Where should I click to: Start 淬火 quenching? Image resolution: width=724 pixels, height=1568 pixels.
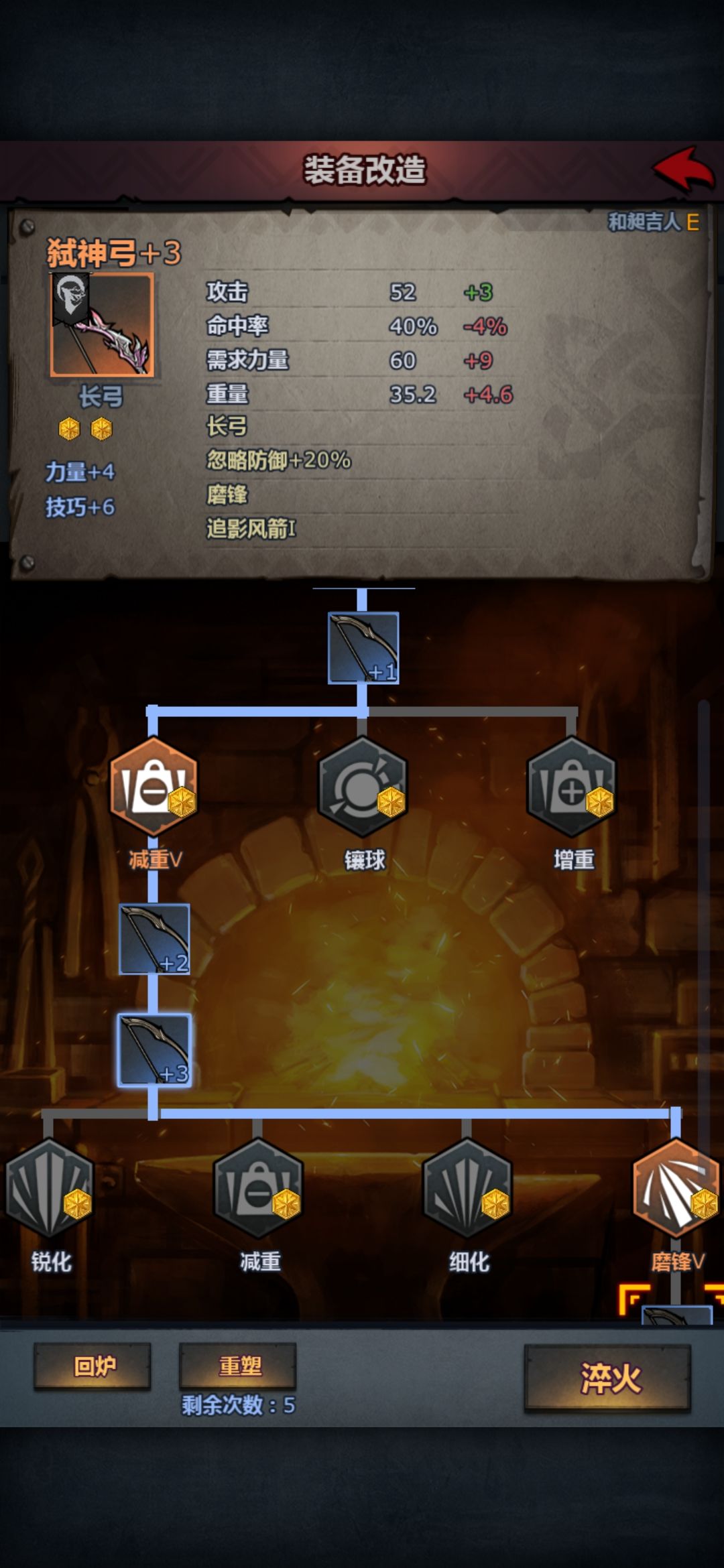pyautogui.click(x=607, y=1378)
